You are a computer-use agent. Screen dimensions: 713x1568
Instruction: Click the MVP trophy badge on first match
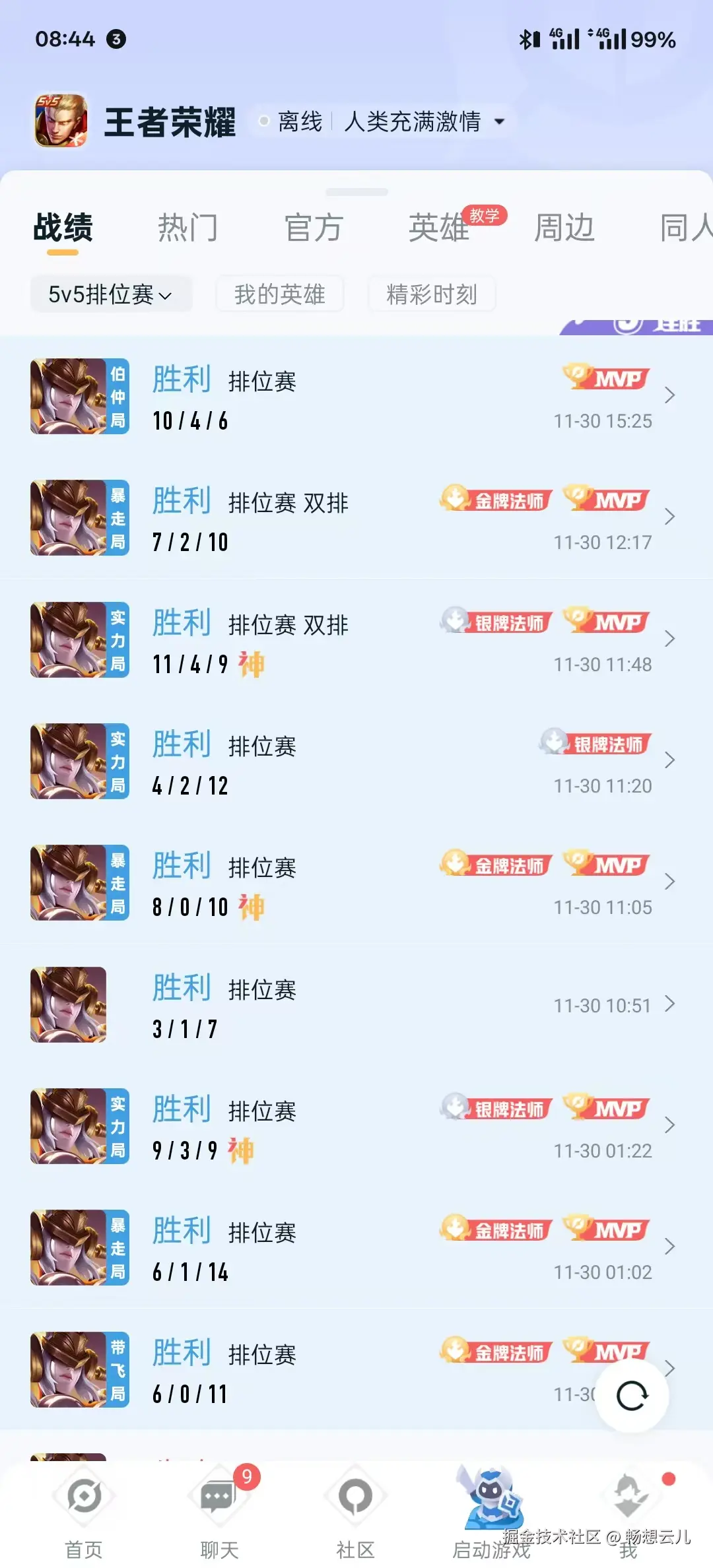[606, 379]
